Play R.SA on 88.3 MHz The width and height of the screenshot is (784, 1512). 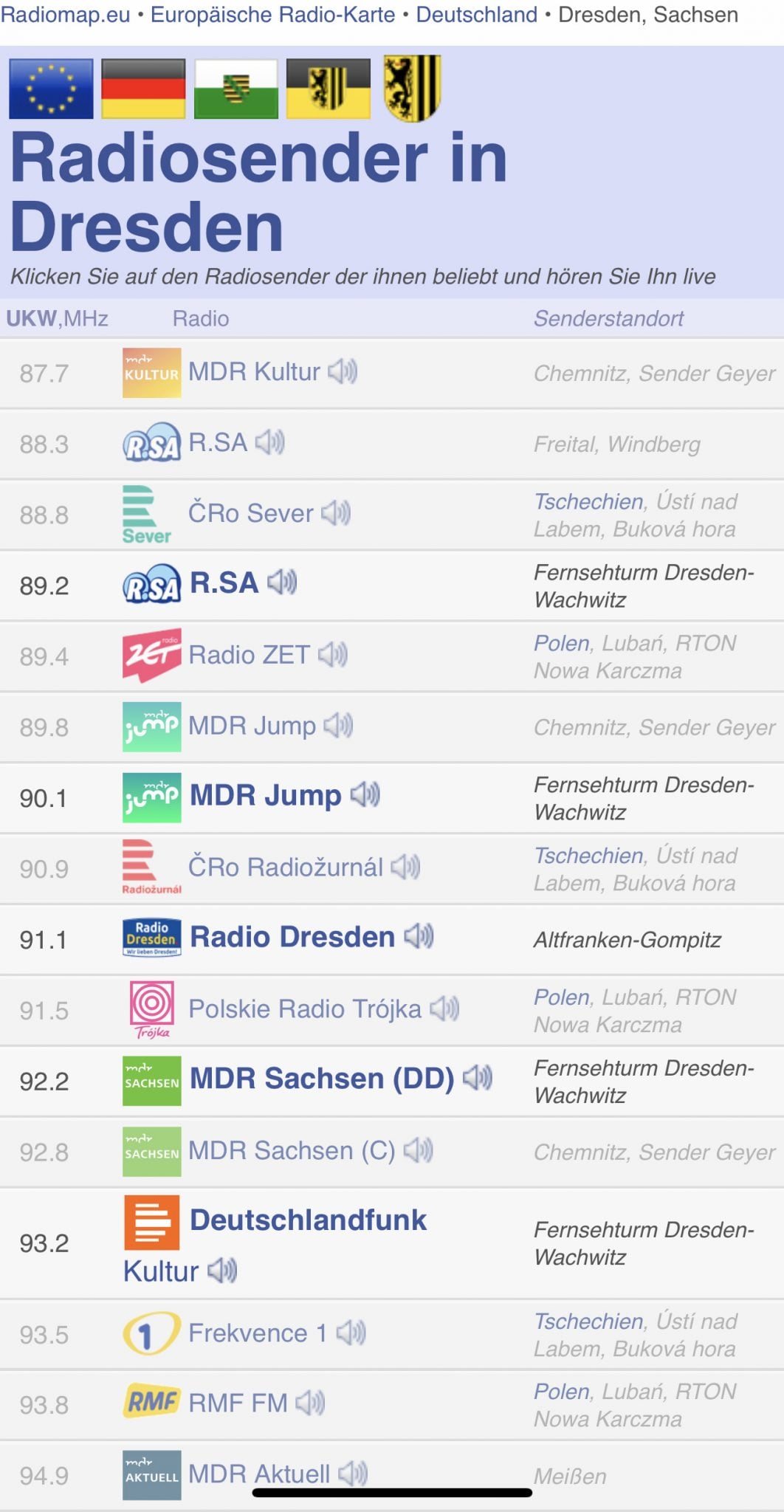point(218,443)
